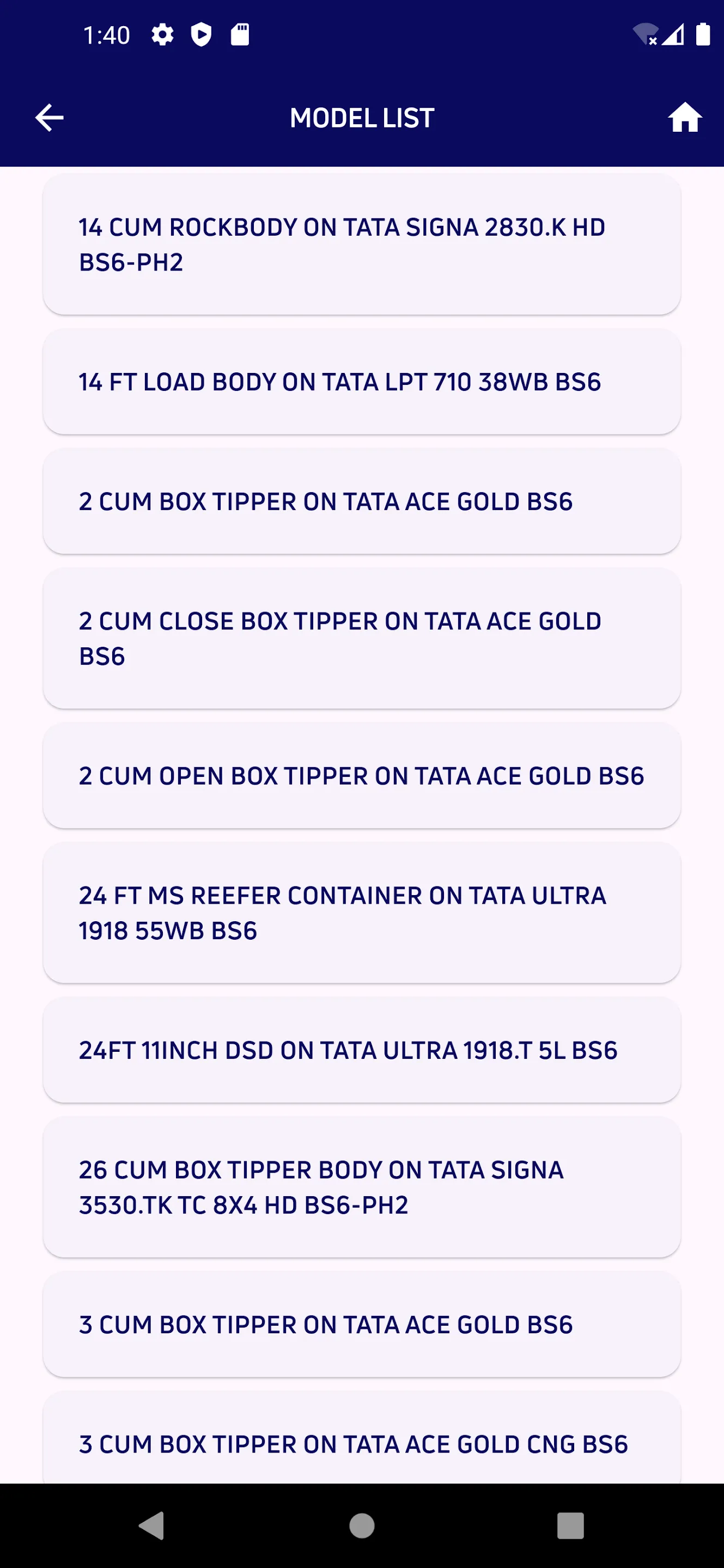Pick 24FT 11INCH DSD ON TATA ULTRA 1918.T

coord(362,1051)
